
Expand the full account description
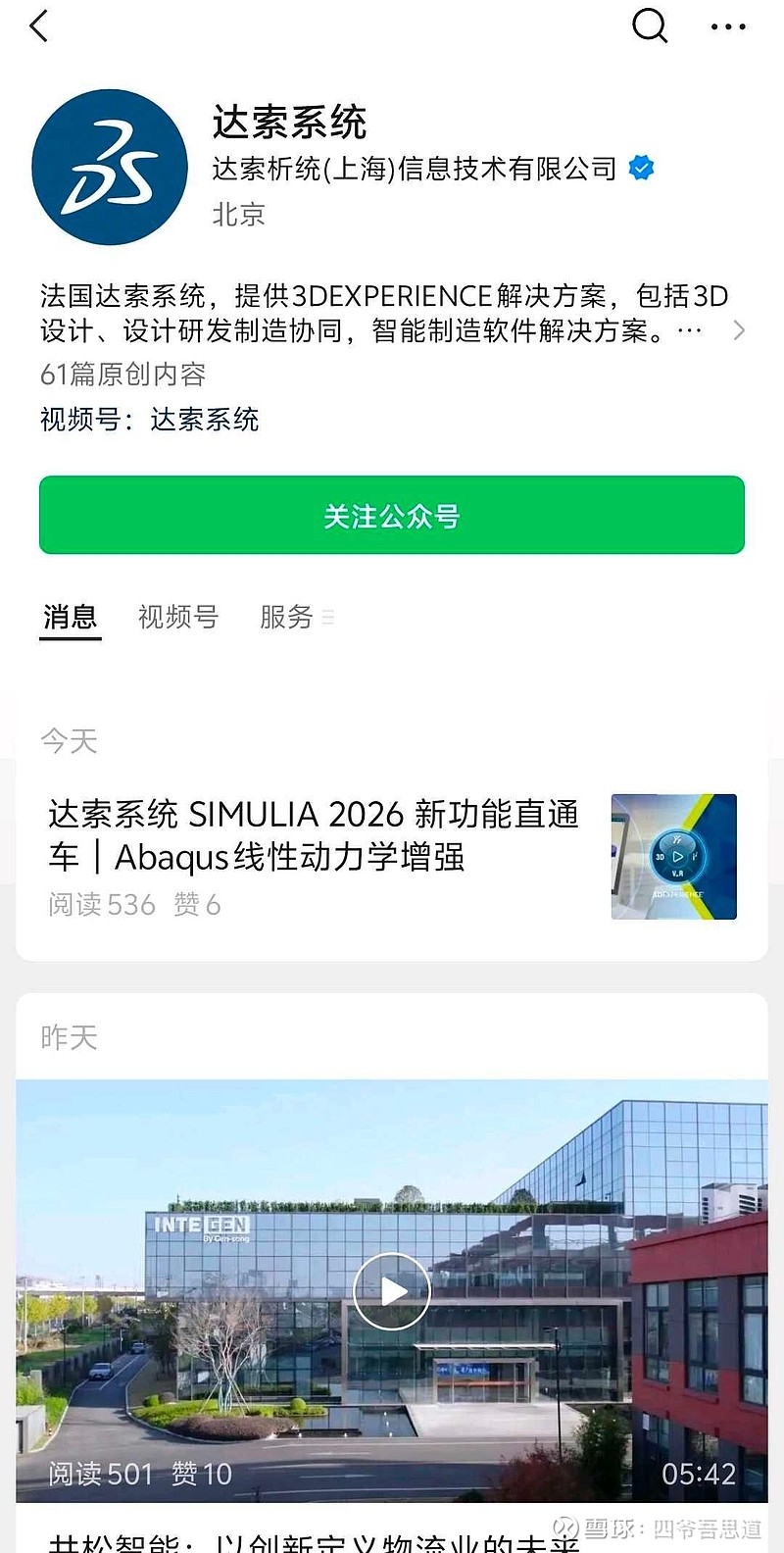[736, 330]
